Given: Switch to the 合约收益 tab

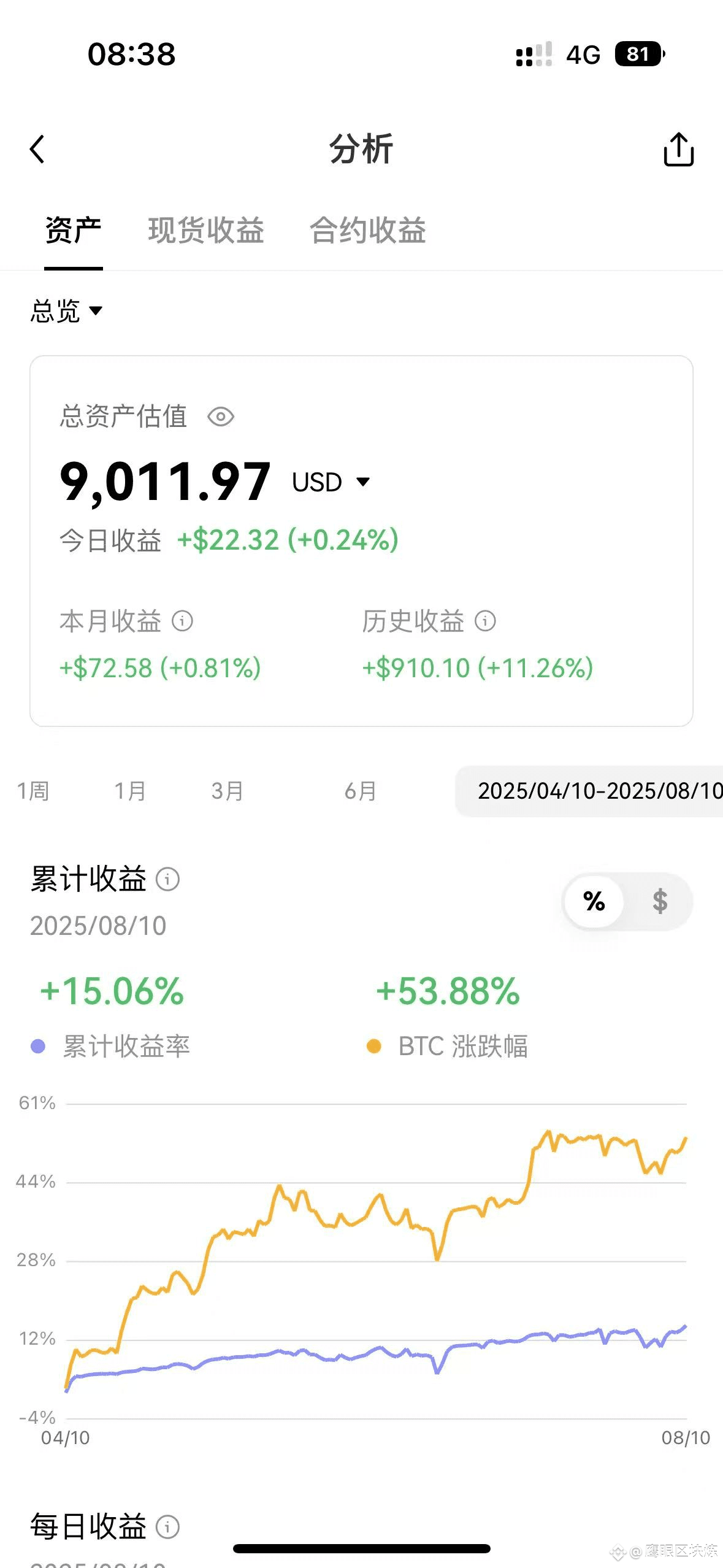Looking at the screenshot, I should [x=368, y=231].
